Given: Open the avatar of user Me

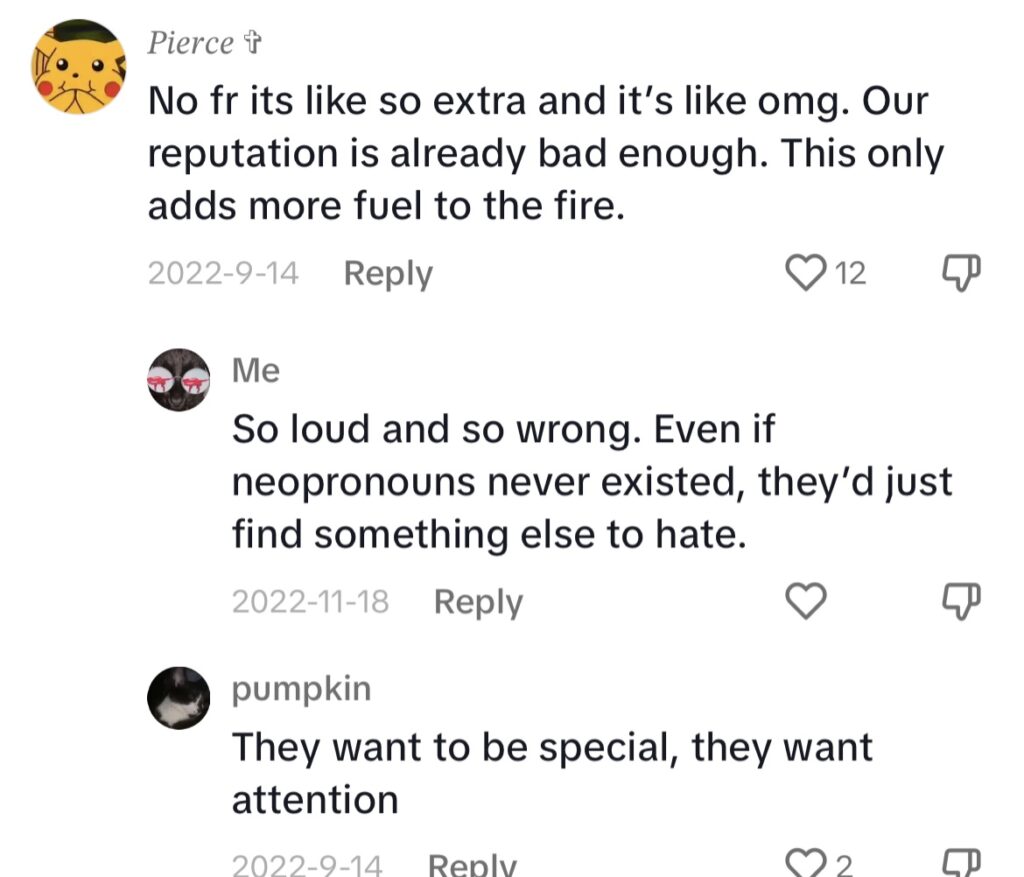Looking at the screenshot, I should pos(179,380).
